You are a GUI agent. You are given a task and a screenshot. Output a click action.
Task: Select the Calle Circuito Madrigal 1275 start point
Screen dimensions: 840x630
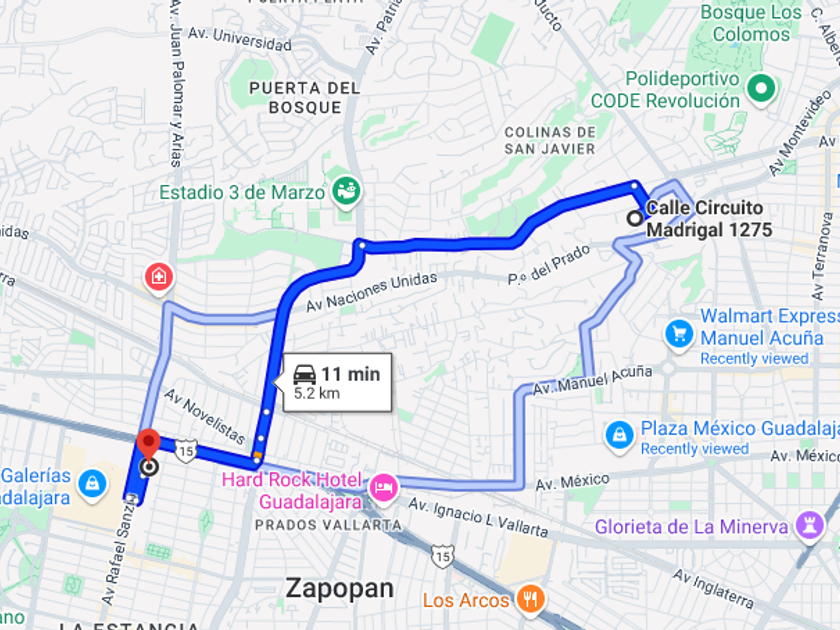click(x=635, y=218)
